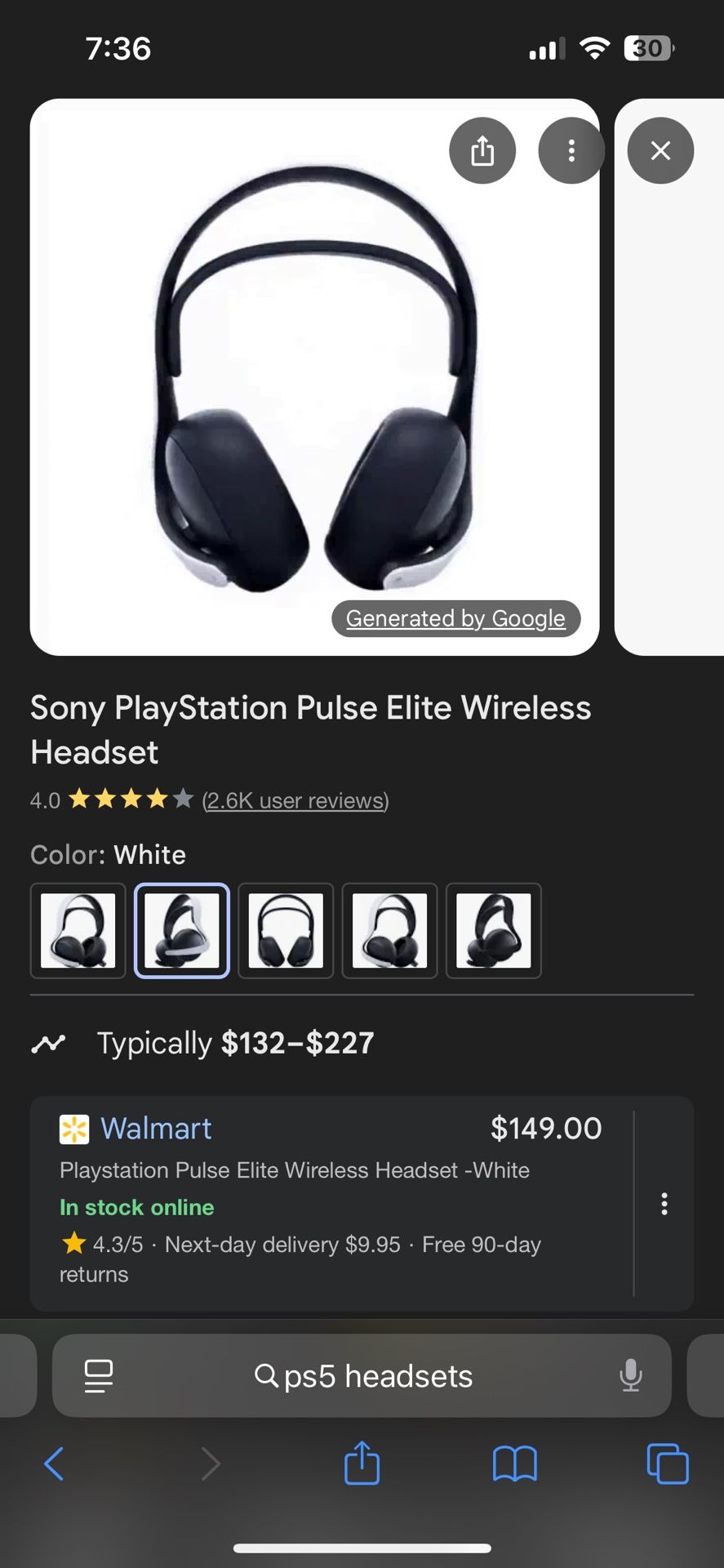Pick the fourth headset color thumbnail
Image resolution: width=724 pixels, height=1568 pixels.
click(x=389, y=930)
